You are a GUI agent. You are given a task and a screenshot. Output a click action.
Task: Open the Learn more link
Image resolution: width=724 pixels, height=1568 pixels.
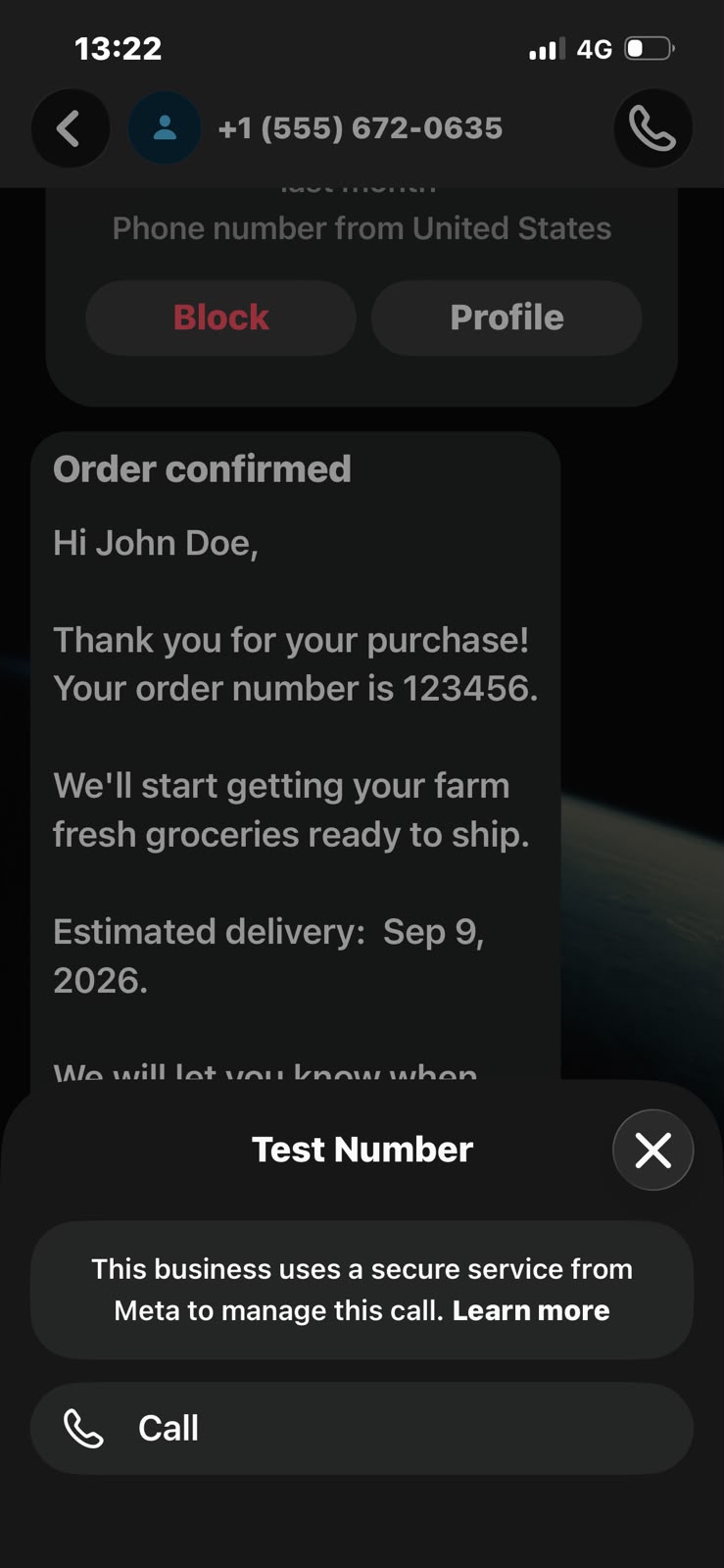click(x=531, y=1310)
